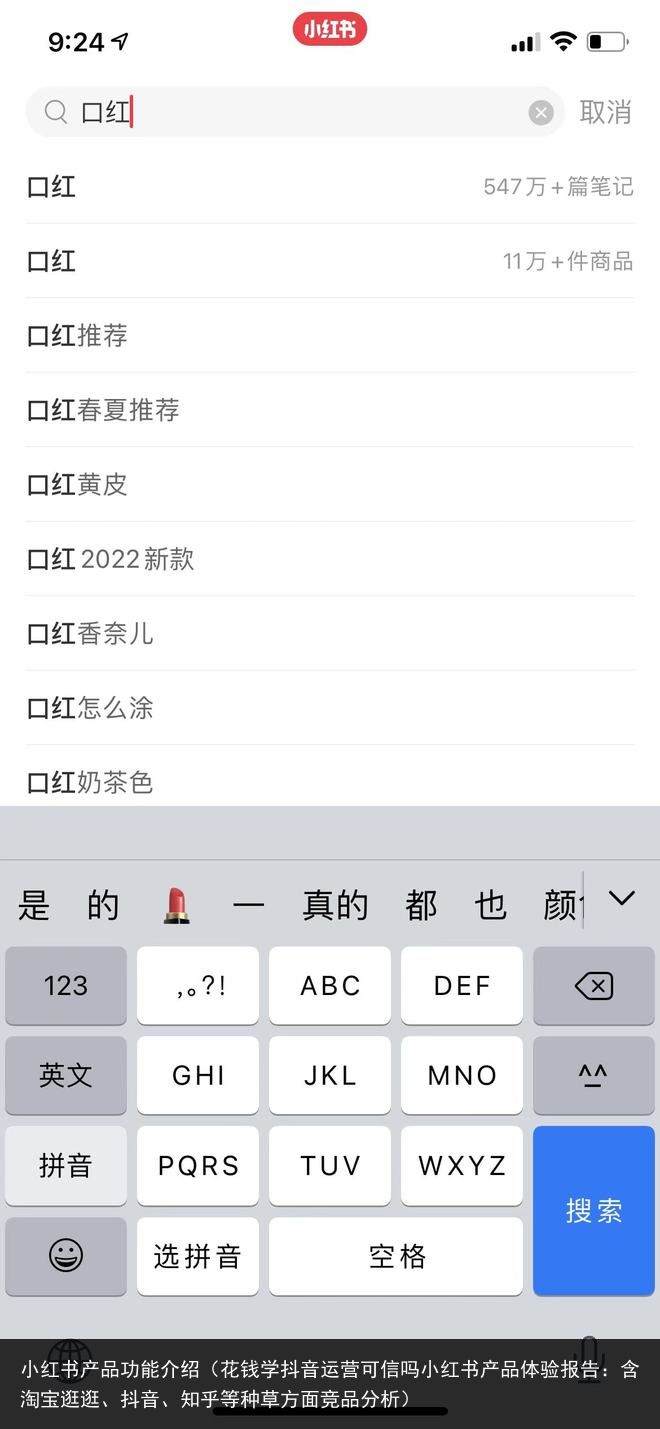Pick the 口红香奈儿 suggestion
Viewport: 660px width, 1429px height.
330,634
